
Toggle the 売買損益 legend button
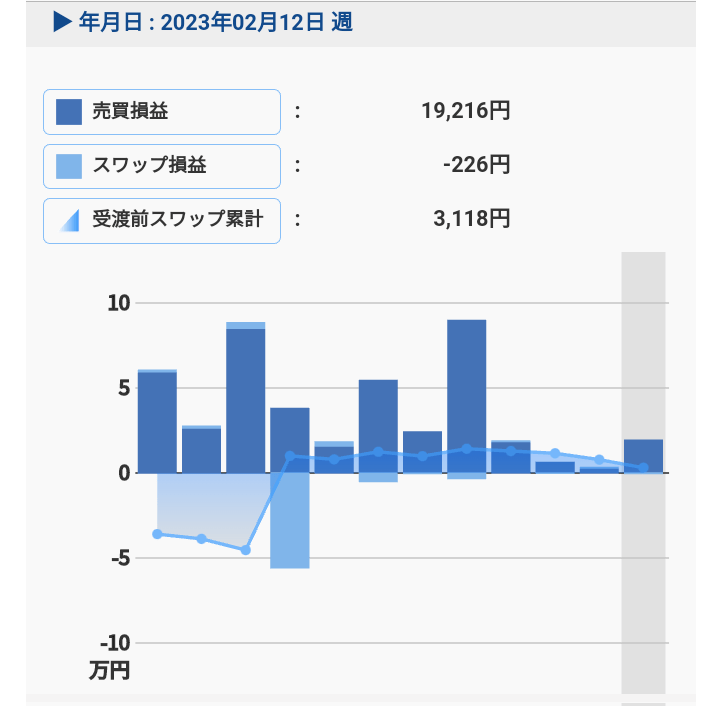(161, 112)
